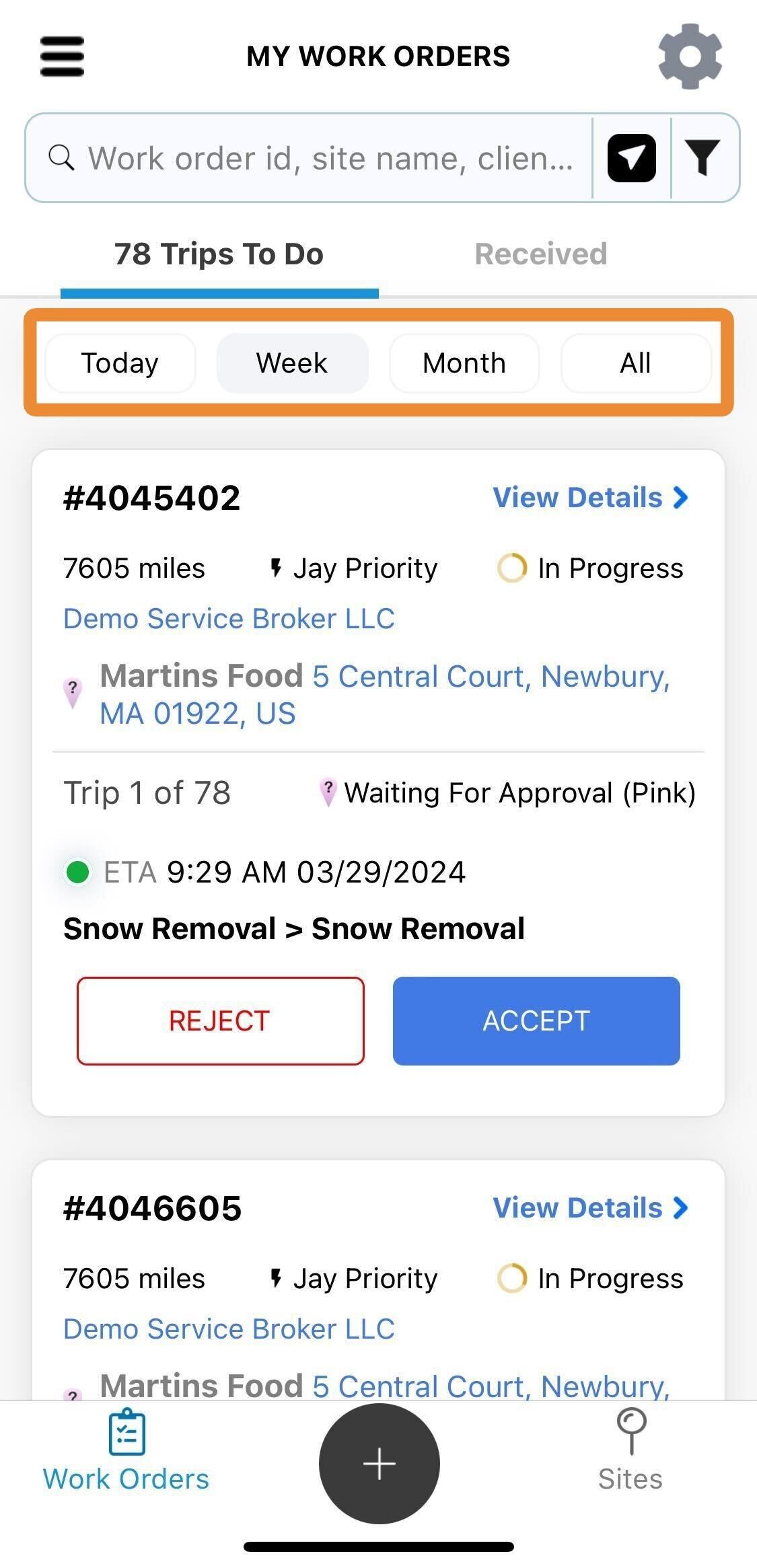View details of order #4046605
This screenshot has height=1568, width=757.
[590, 1208]
